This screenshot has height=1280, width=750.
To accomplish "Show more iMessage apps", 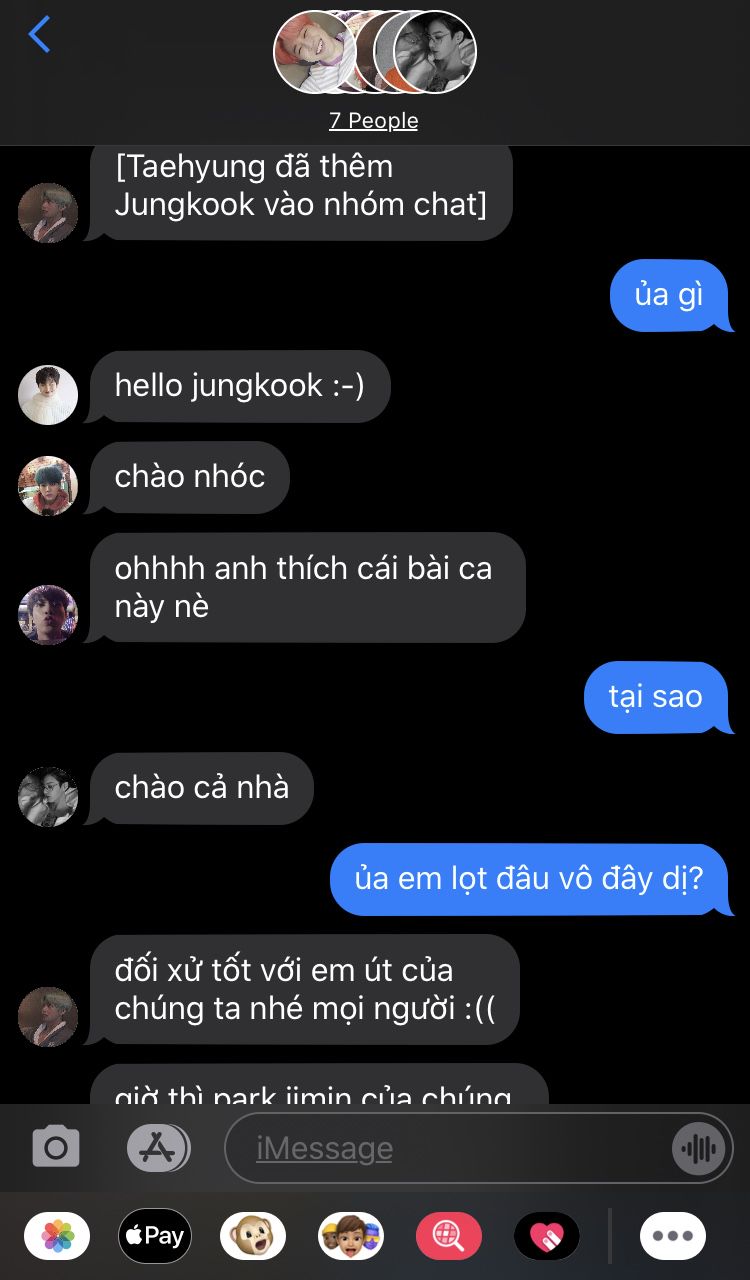I will (x=673, y=1237).
